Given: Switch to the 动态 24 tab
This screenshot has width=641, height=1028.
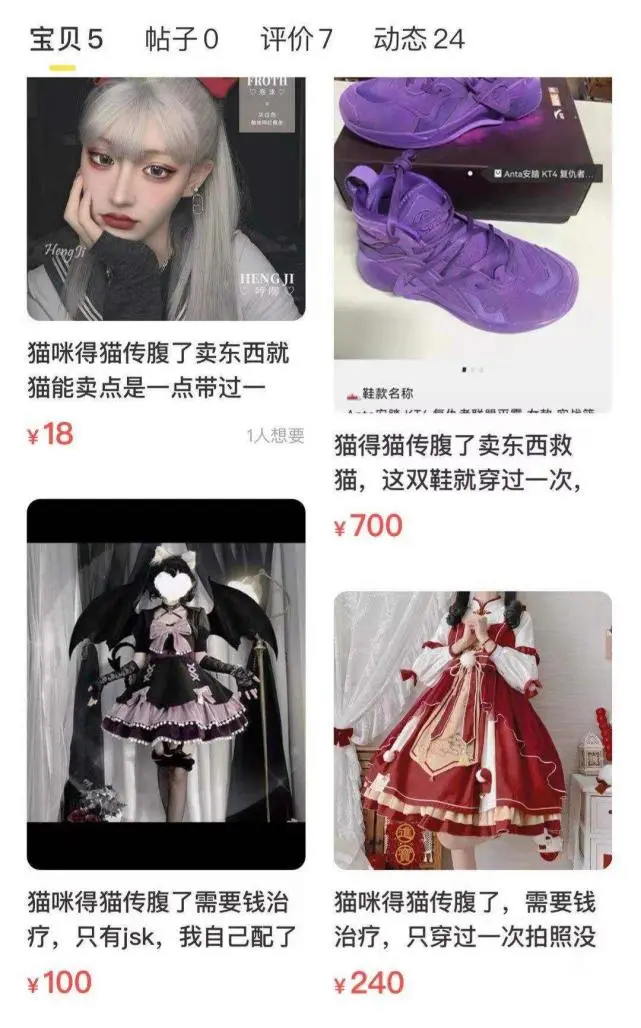Looking at the screenshot, I should pyautogui.click(x=419, y=39).
